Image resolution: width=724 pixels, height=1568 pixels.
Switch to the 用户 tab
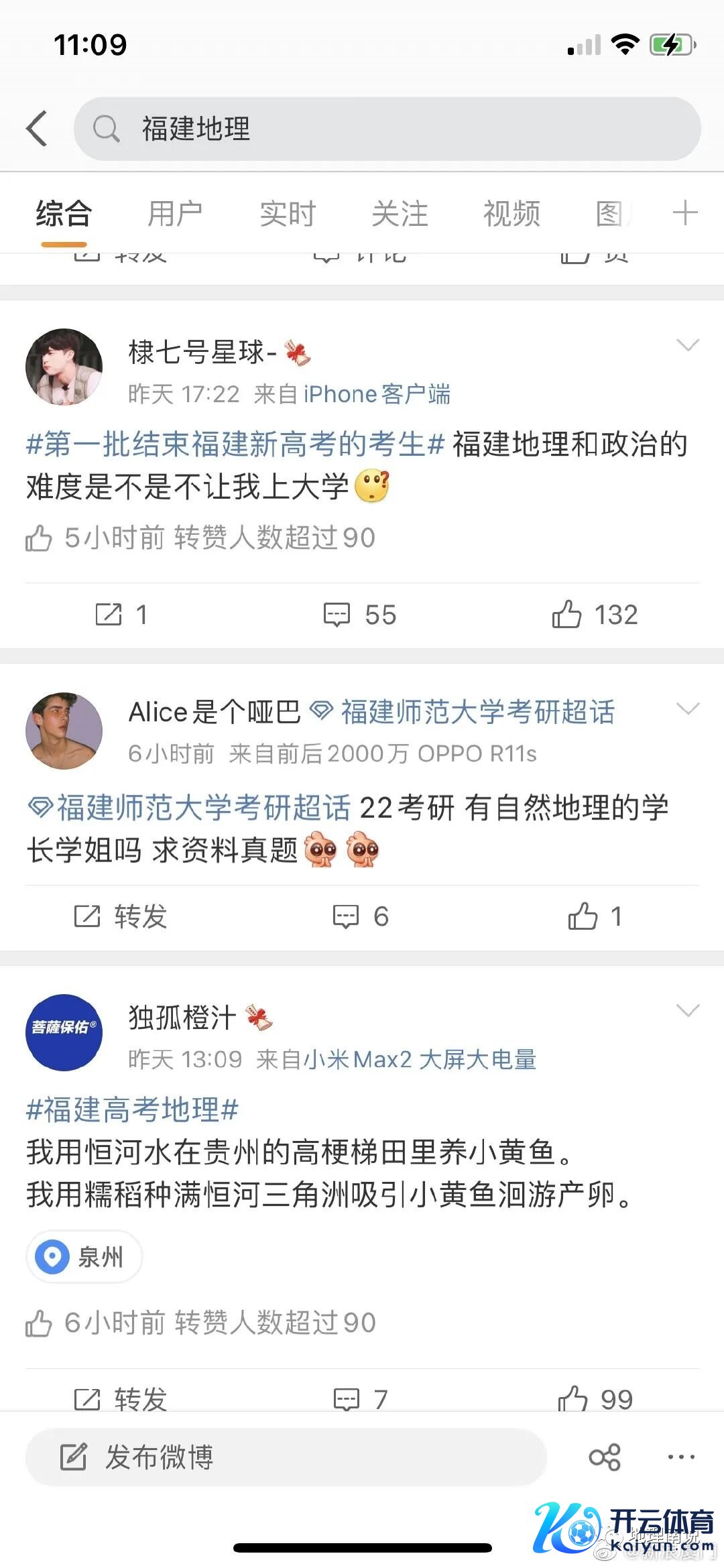coord(175,215)
